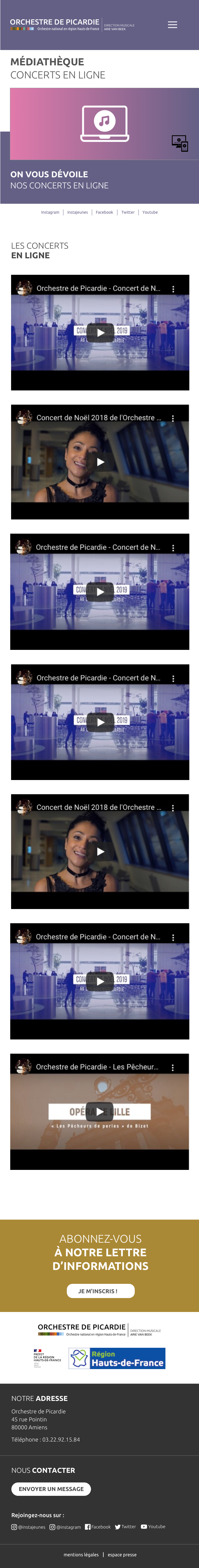The width and height of the screenshot is (199, 1568).
Task: Open the hamburger navigation menu
Action: (x=172, y=25)
